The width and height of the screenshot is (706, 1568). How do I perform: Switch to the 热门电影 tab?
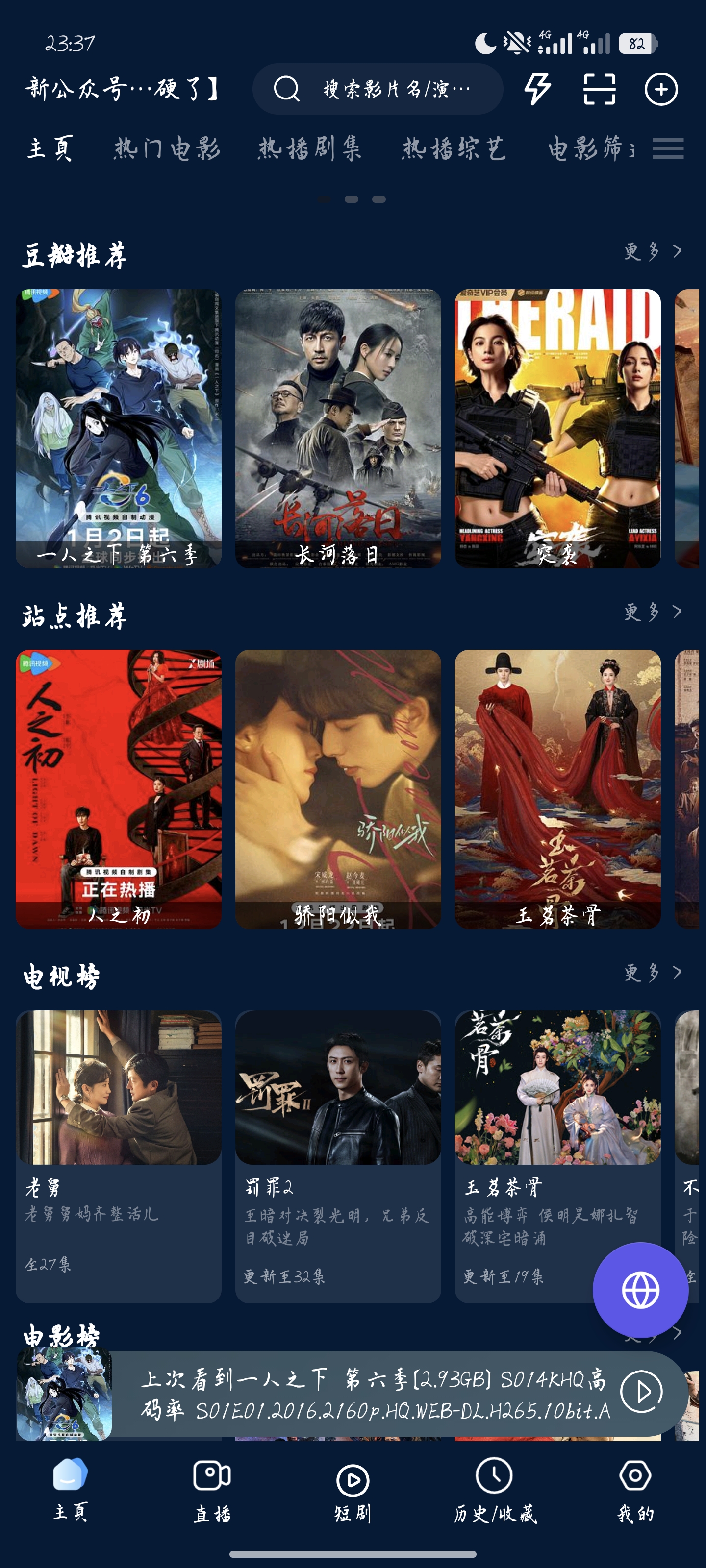click(x=167, y=148)
